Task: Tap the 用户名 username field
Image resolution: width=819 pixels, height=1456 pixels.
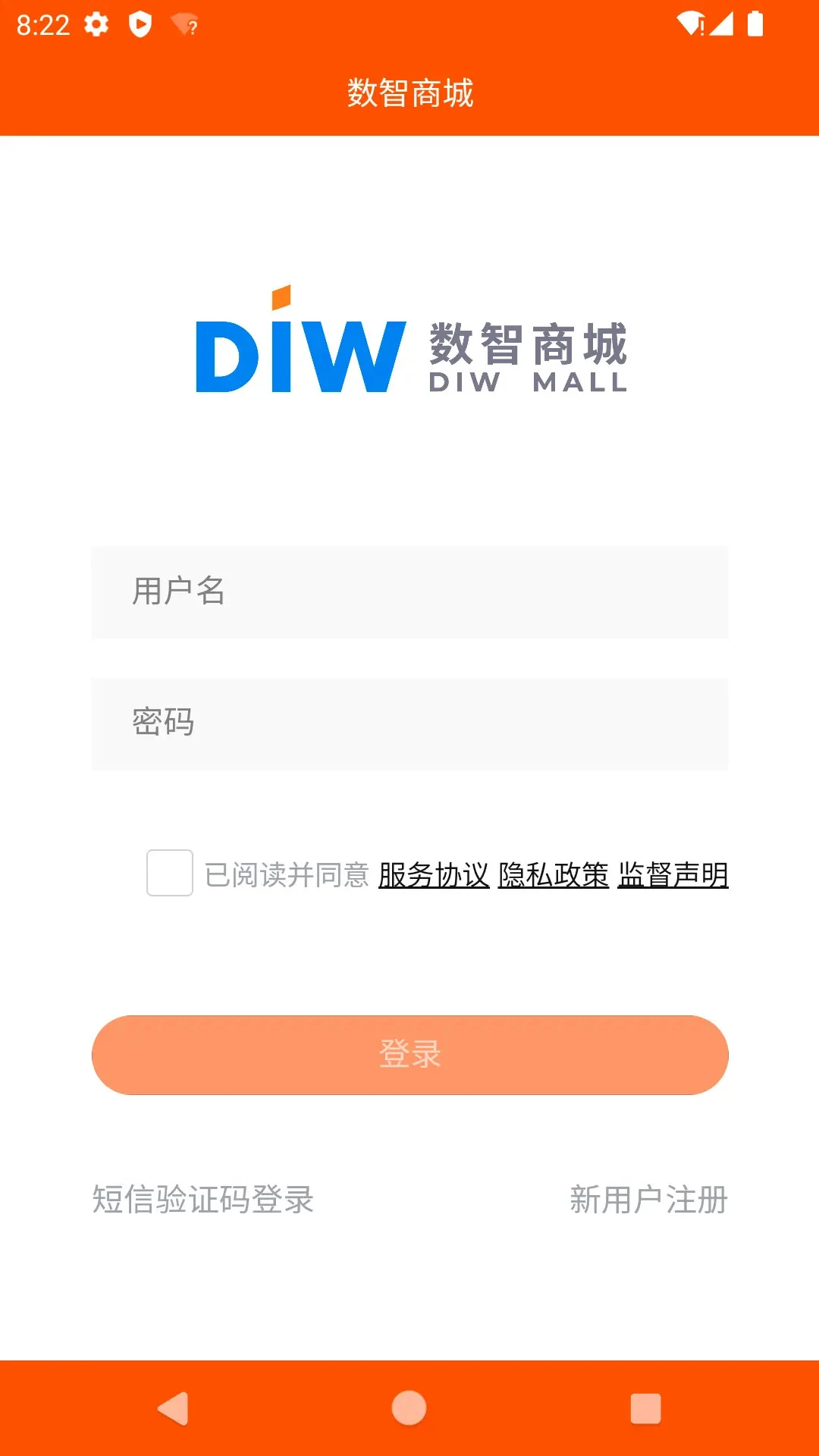Action: [x=409, y=592]
